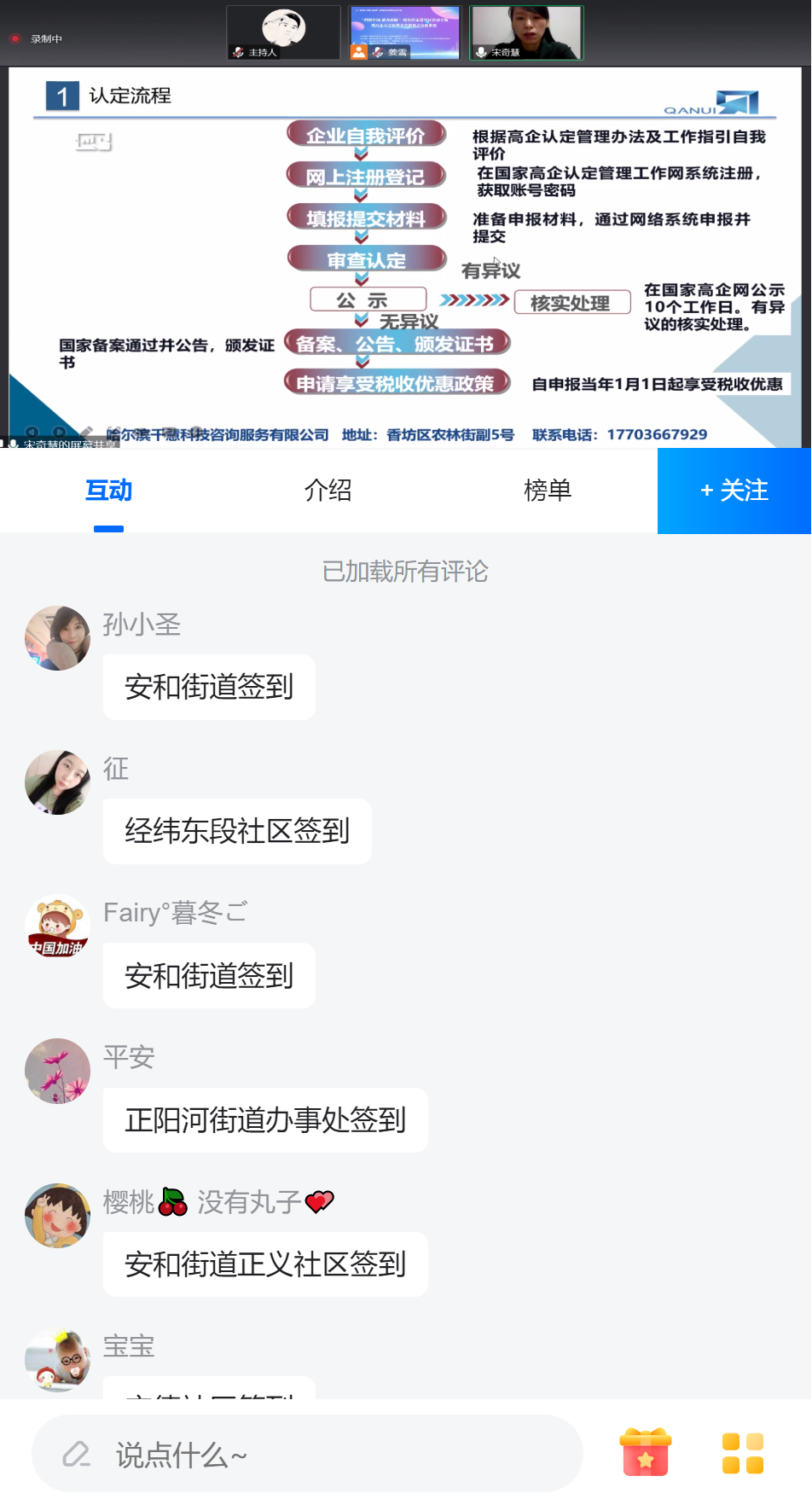The width and height of the screenshot is (812, 1505).
Task: Click 平安's 正阳河街道办事处签到 comment bubble
Action: (265, 1120)
